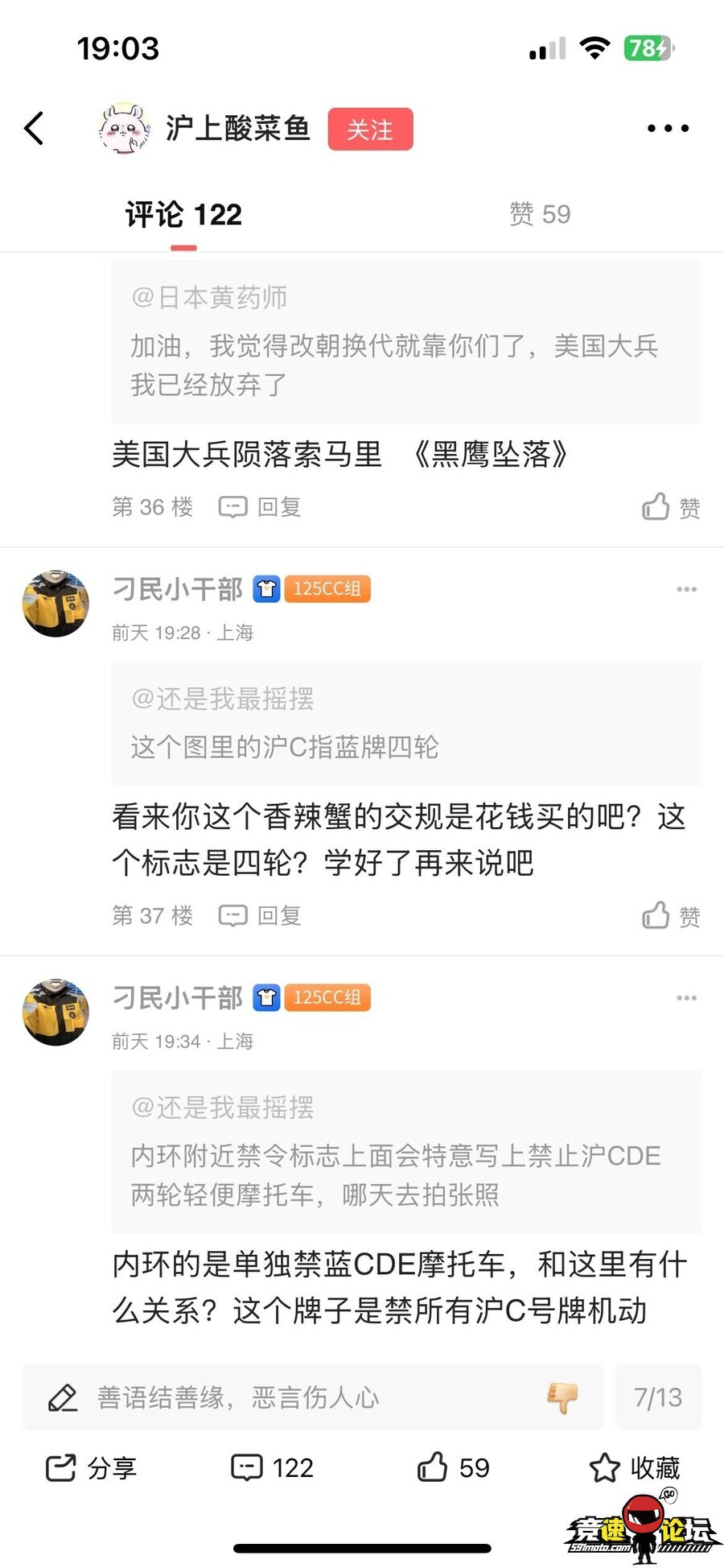
Task: Open the 7/13 page selector
Action: click(657, 1398)
